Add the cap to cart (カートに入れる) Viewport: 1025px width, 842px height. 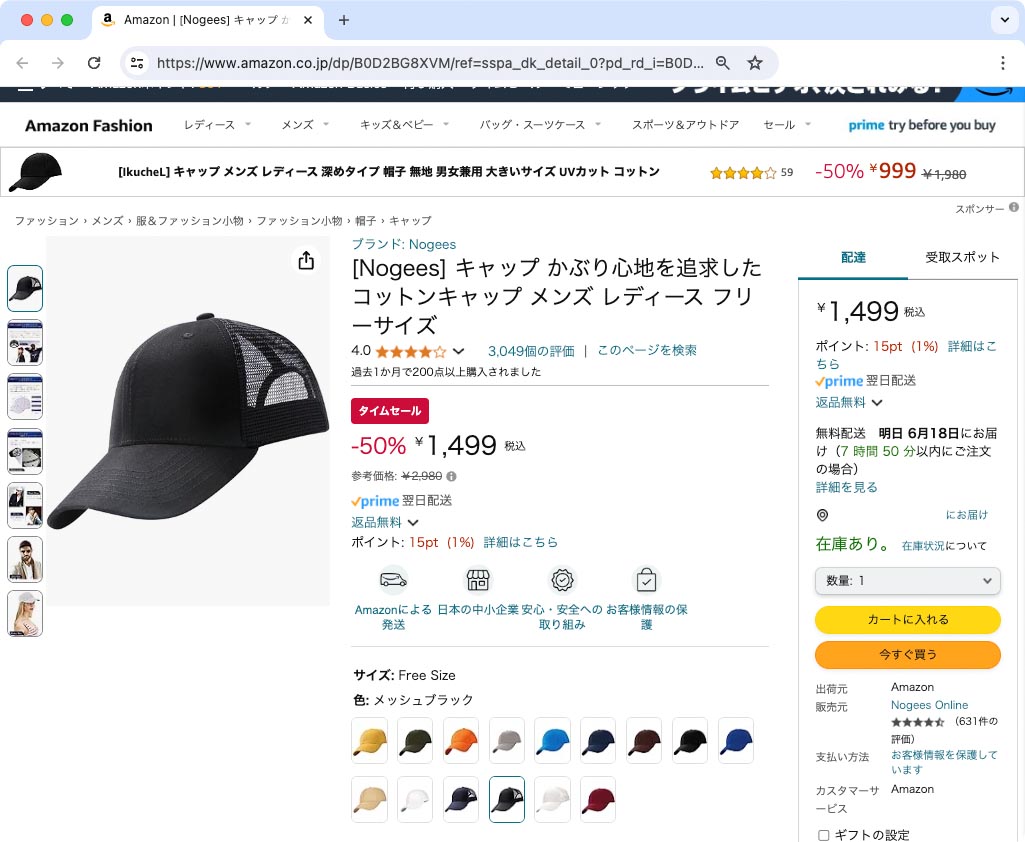tap(907, 620)
